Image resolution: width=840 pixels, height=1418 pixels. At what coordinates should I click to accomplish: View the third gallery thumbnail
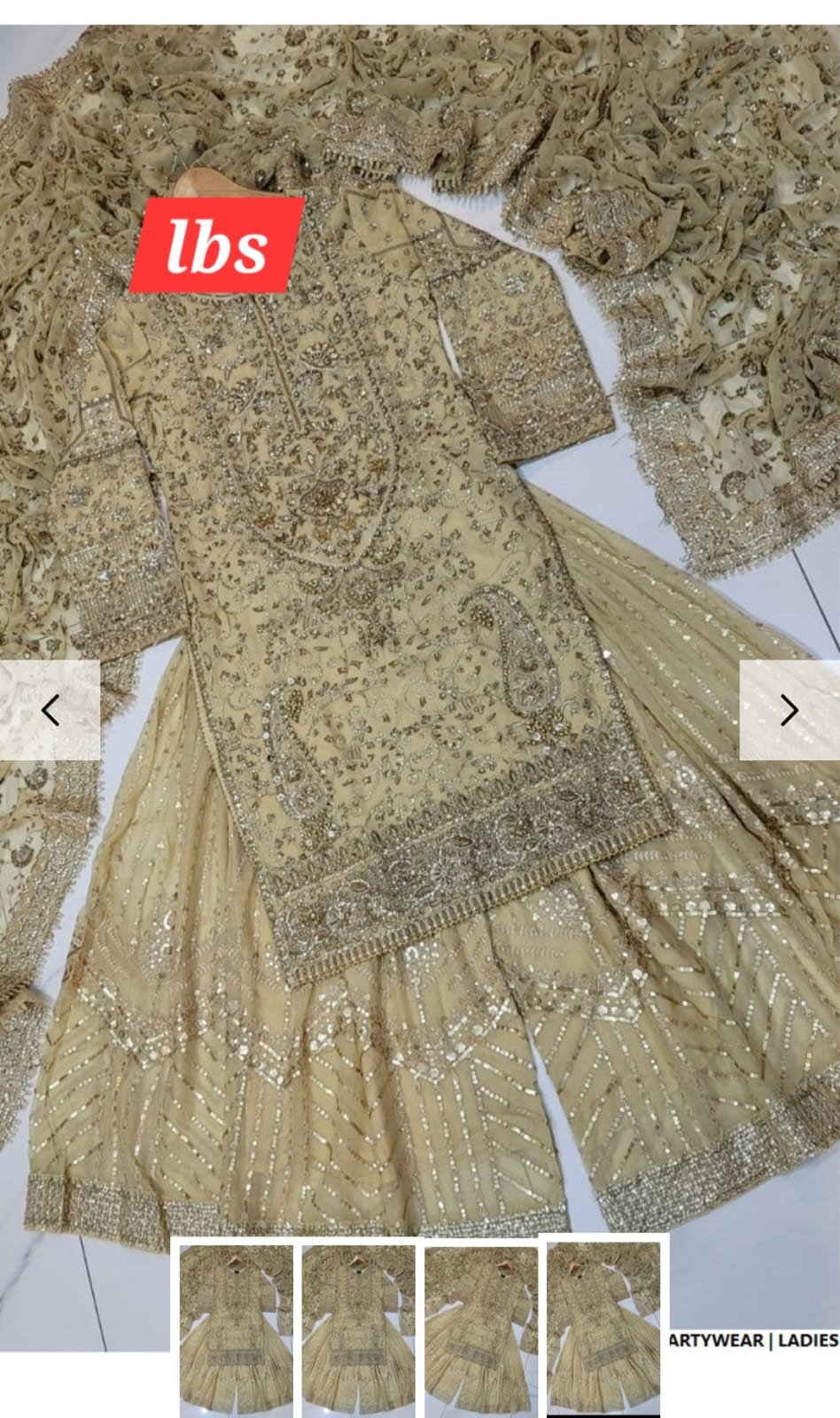(481, 1329)
